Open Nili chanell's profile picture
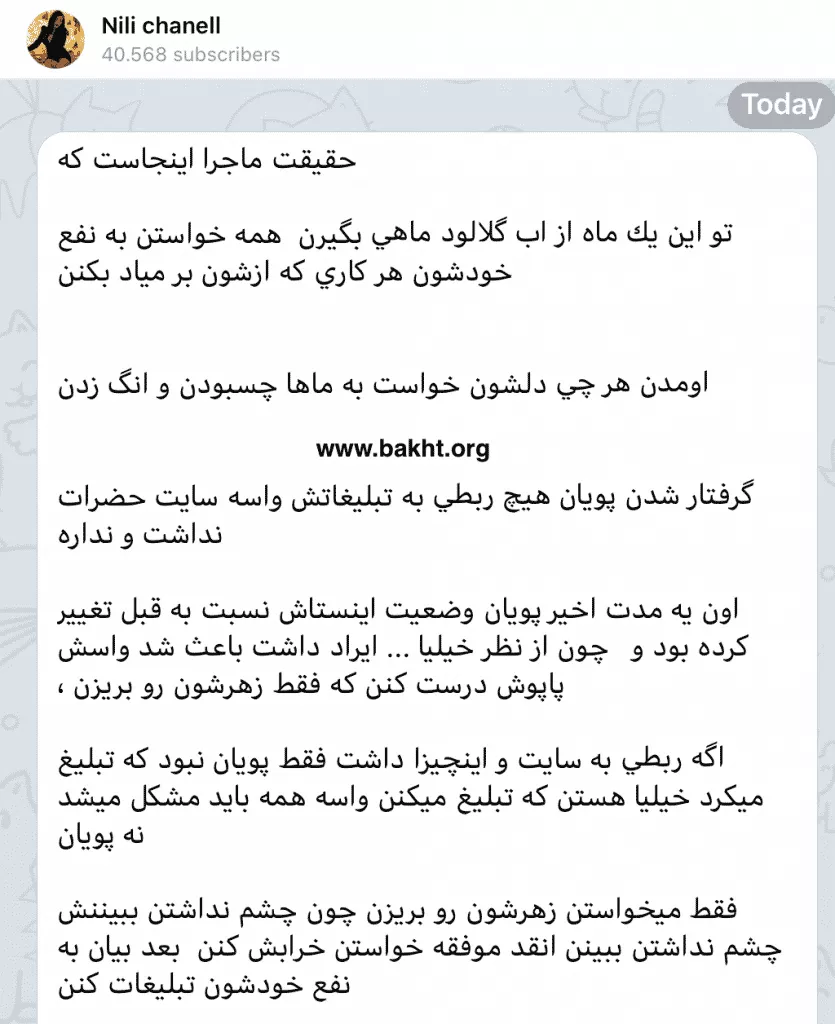Viewport: 835px width, 1024px height. tap(55, 39)
